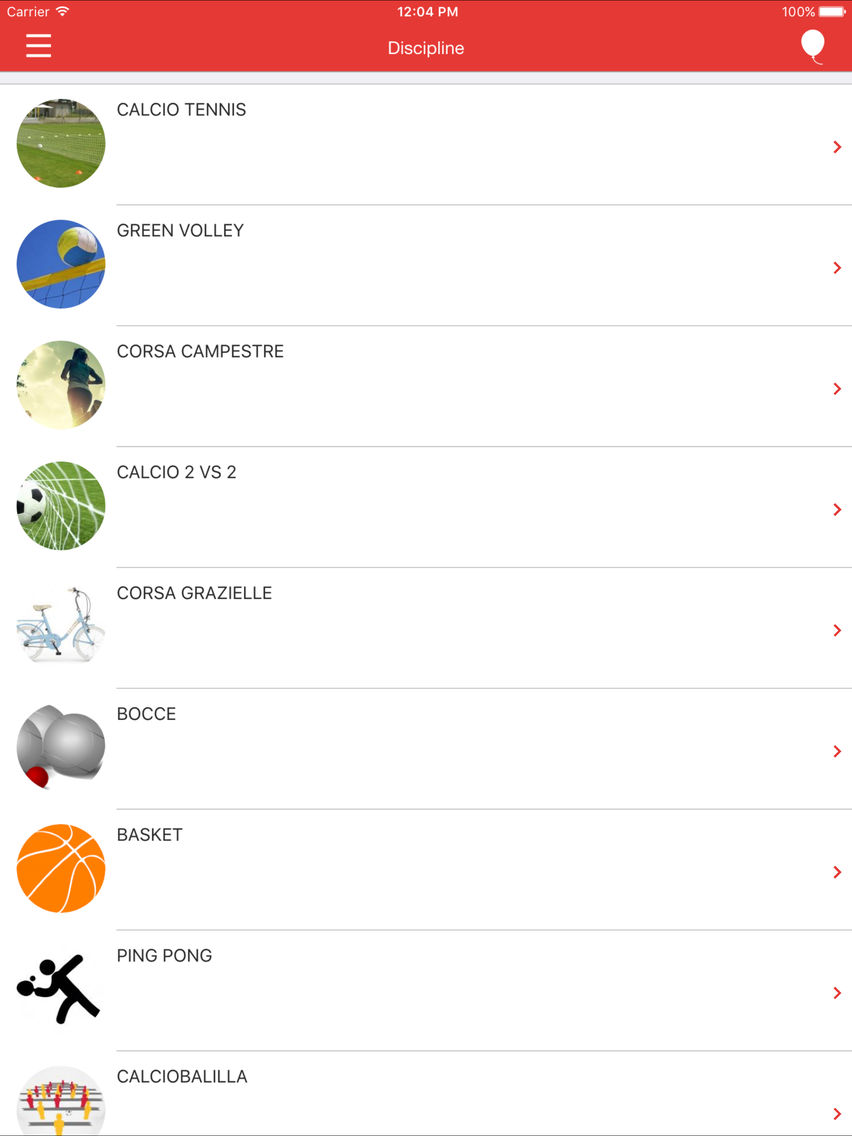This screenshot has width=852, height=1136.
Task: Open the BOCCE discipline
Action: pos(426,750)
